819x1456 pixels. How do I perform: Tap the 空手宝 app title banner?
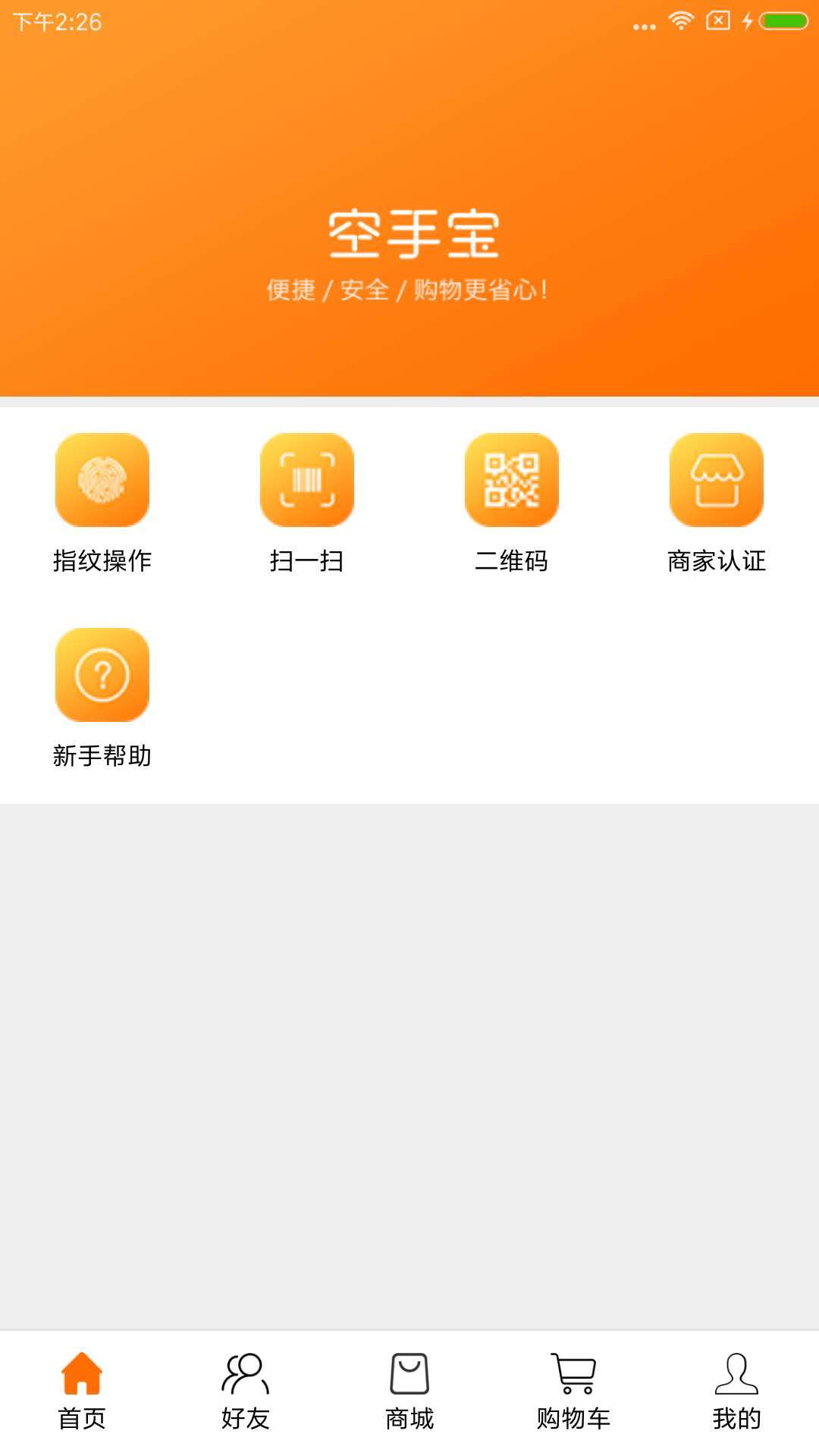click(409, 231)
